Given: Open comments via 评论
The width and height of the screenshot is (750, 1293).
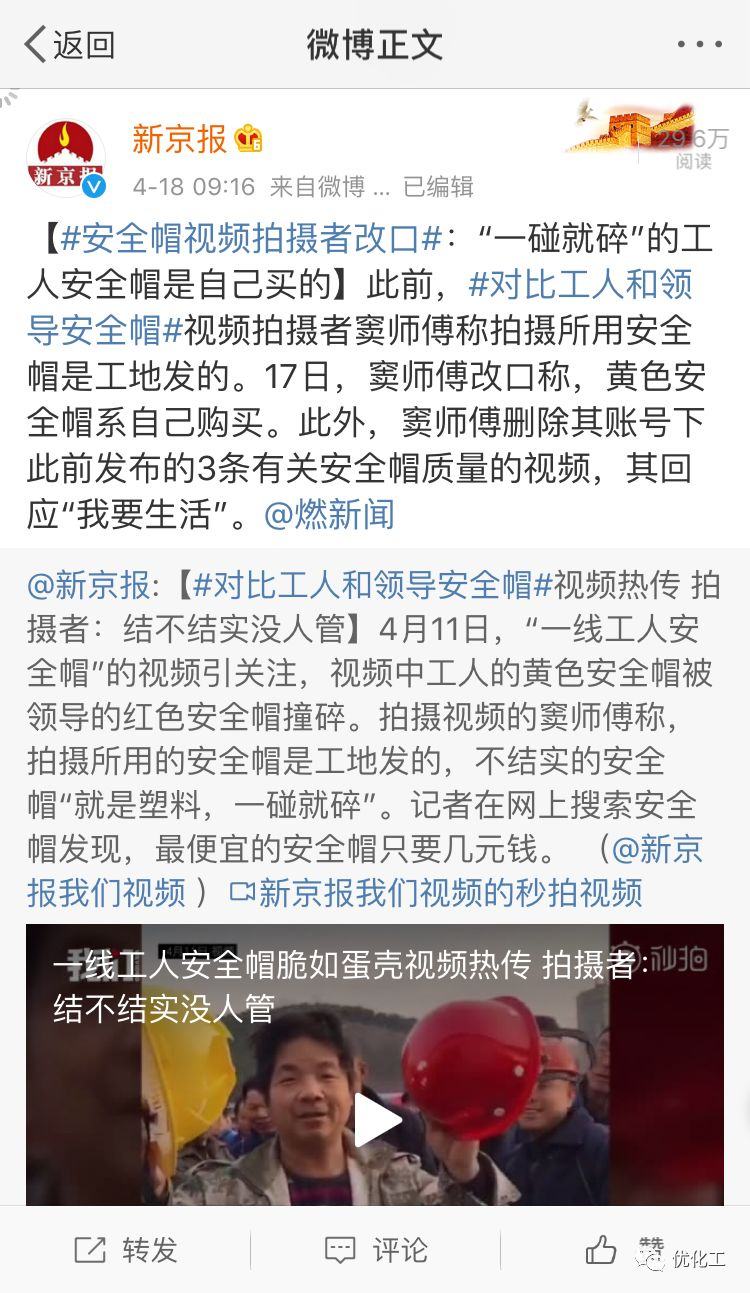Looking at the screenshot, I should coord(376,1249).
